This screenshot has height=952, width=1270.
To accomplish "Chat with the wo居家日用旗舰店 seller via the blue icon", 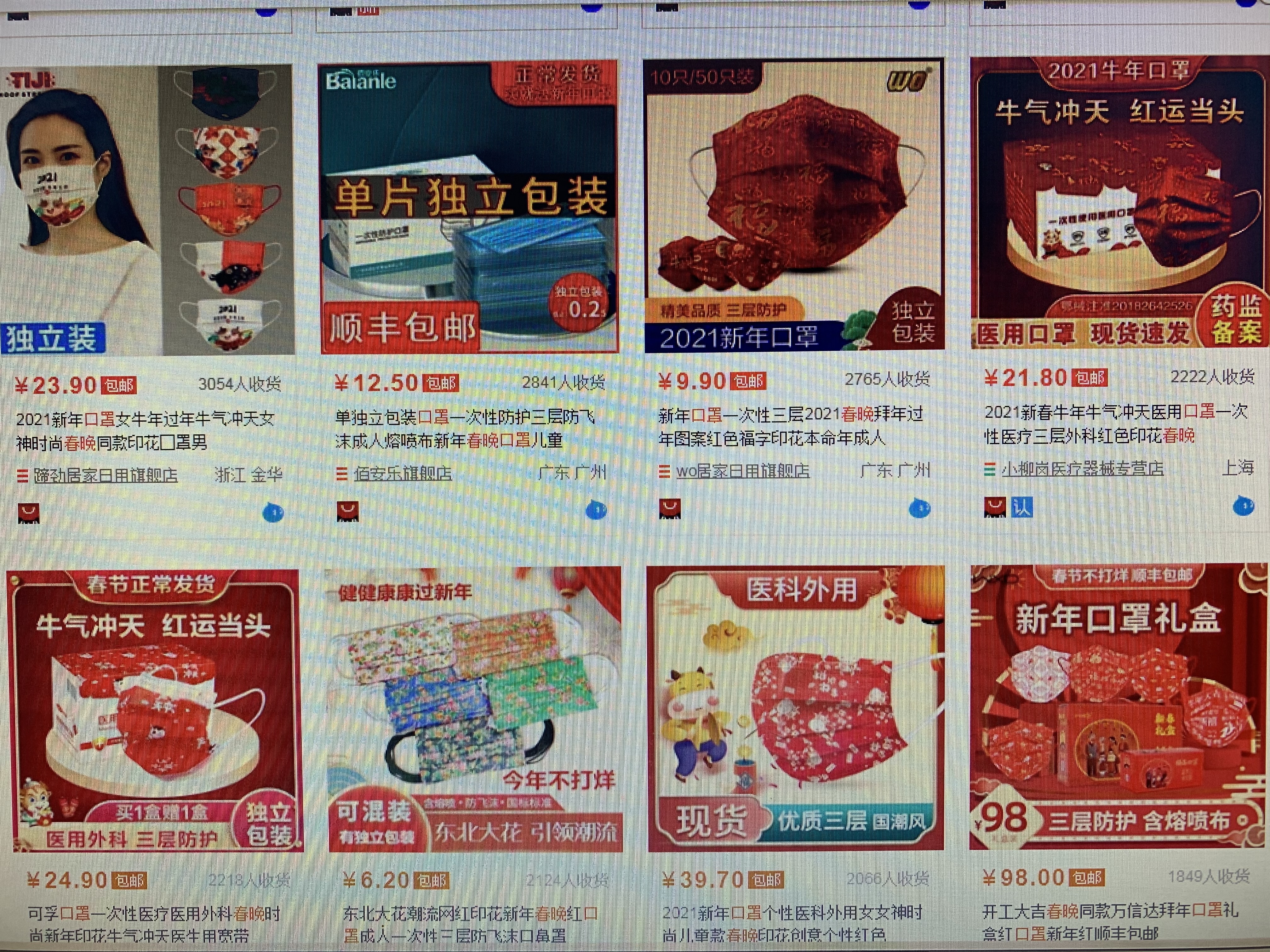I will pyautogui.click(x=920, y=508).
